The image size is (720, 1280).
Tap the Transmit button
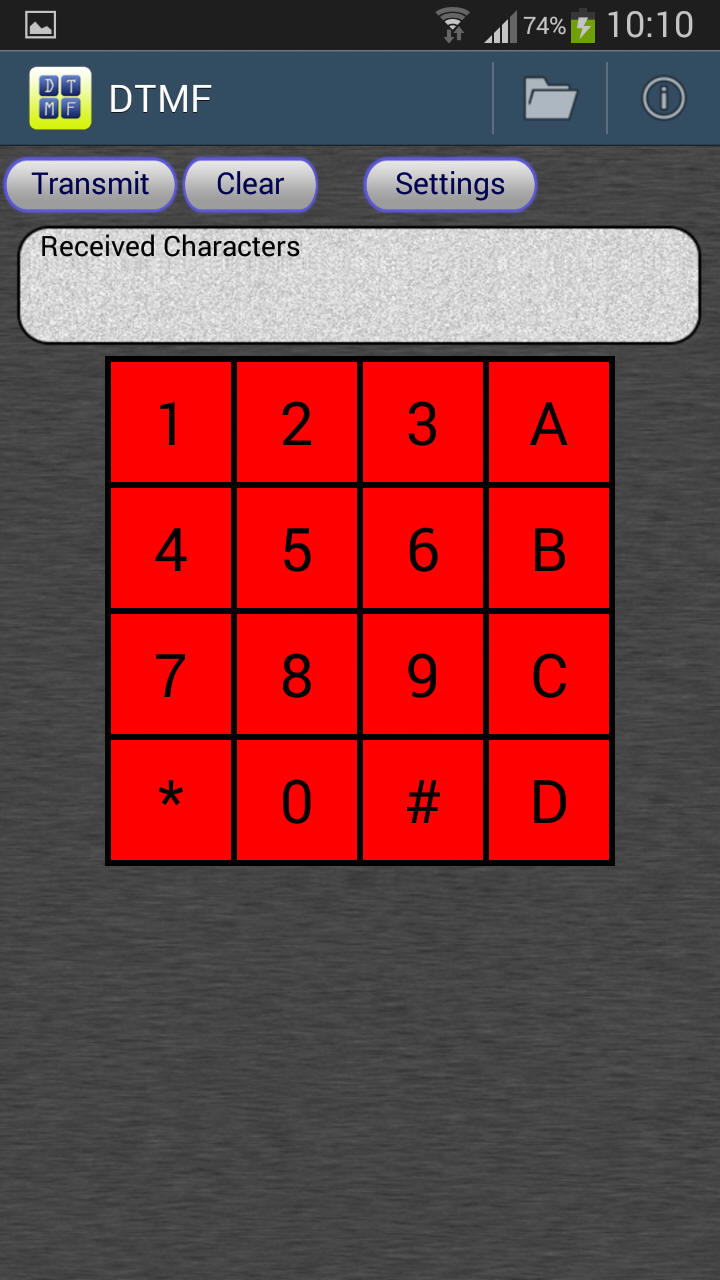click(x=90, y=185)
